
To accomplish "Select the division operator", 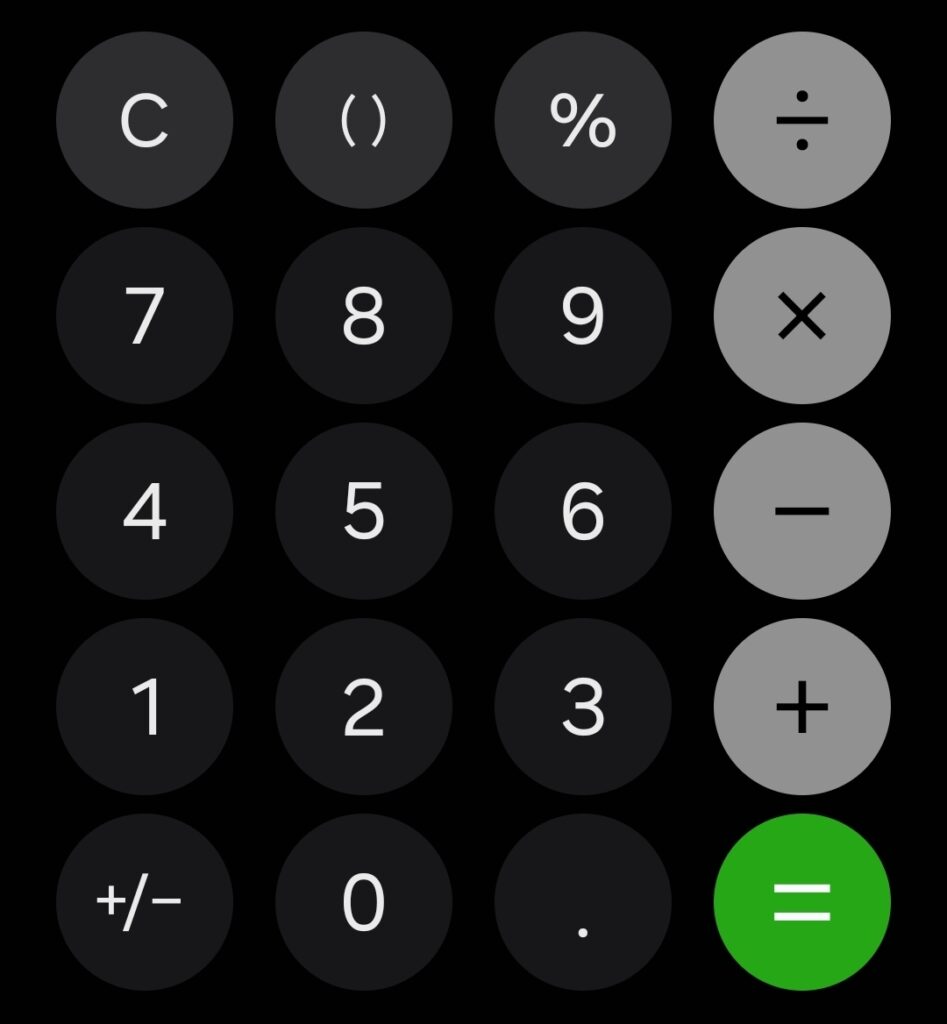I will coord(802,120).
